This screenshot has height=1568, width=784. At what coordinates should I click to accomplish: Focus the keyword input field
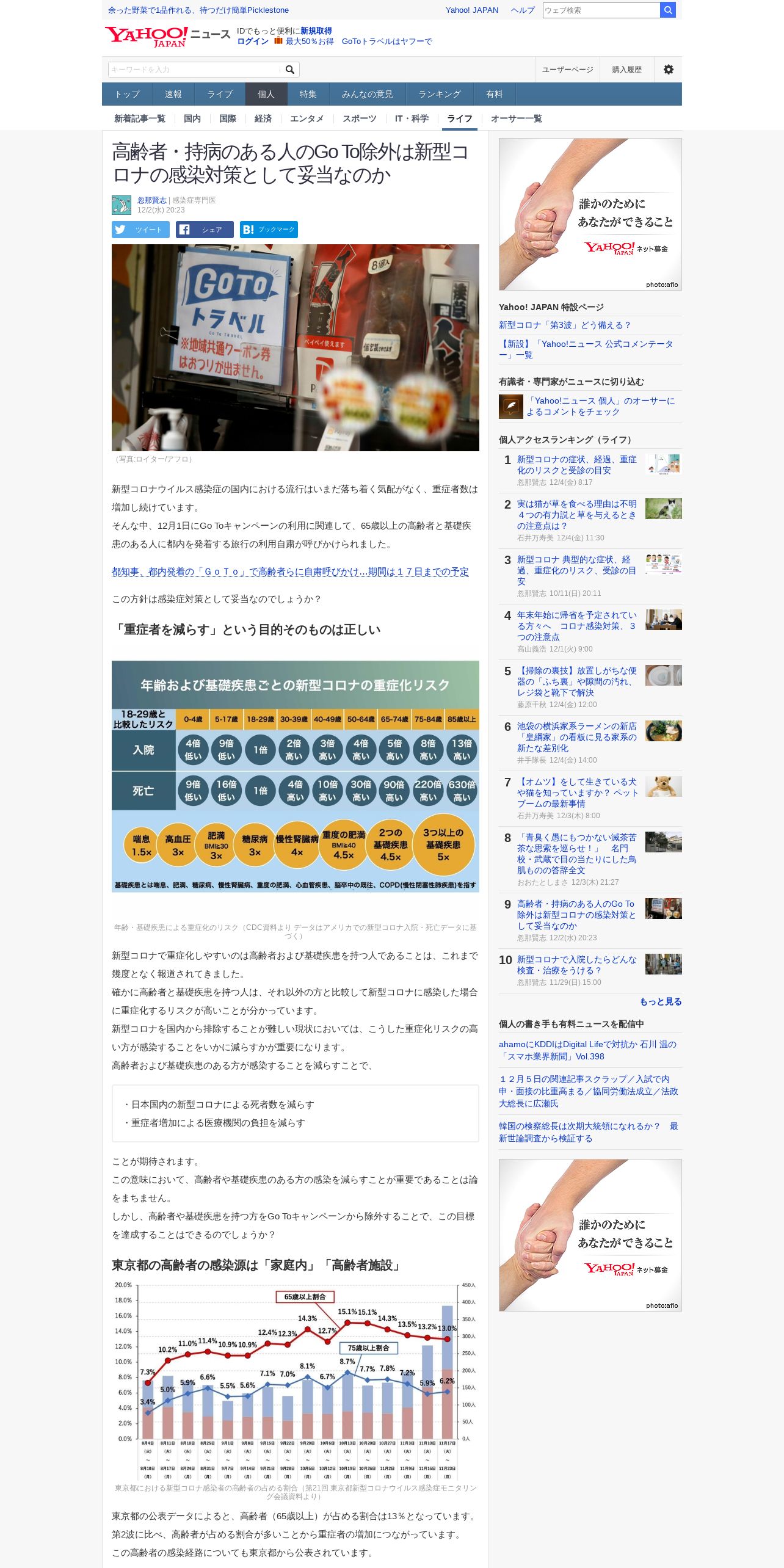(194, 70)
